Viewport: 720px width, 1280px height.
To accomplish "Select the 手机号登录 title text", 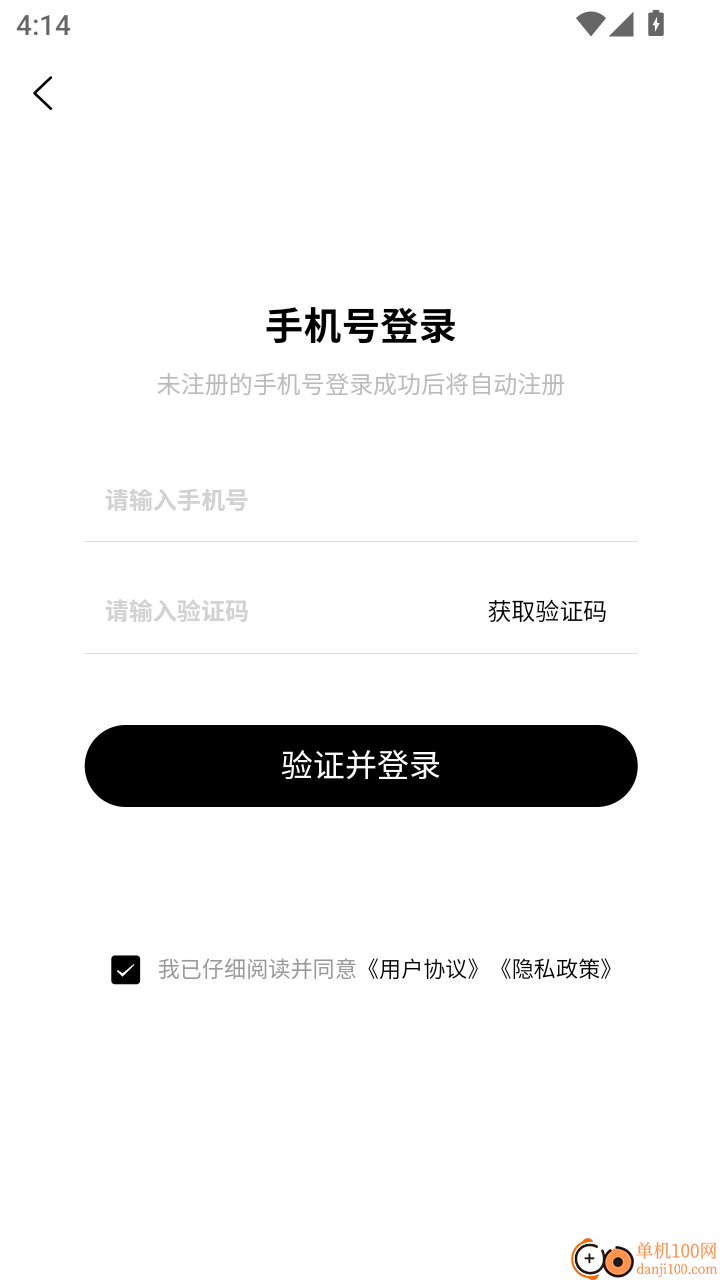I will pyautogui.click(x=360, y=326).
